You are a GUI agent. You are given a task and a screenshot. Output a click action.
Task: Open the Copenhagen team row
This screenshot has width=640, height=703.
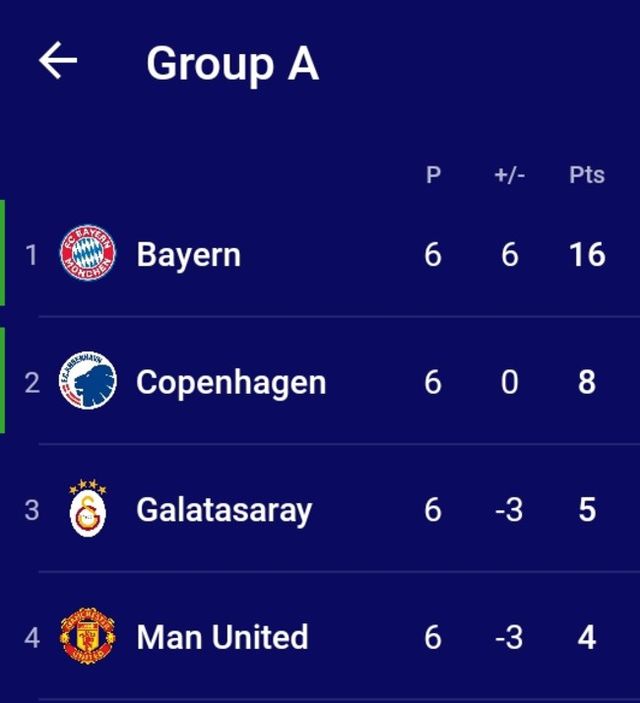(x=230, y=382)
